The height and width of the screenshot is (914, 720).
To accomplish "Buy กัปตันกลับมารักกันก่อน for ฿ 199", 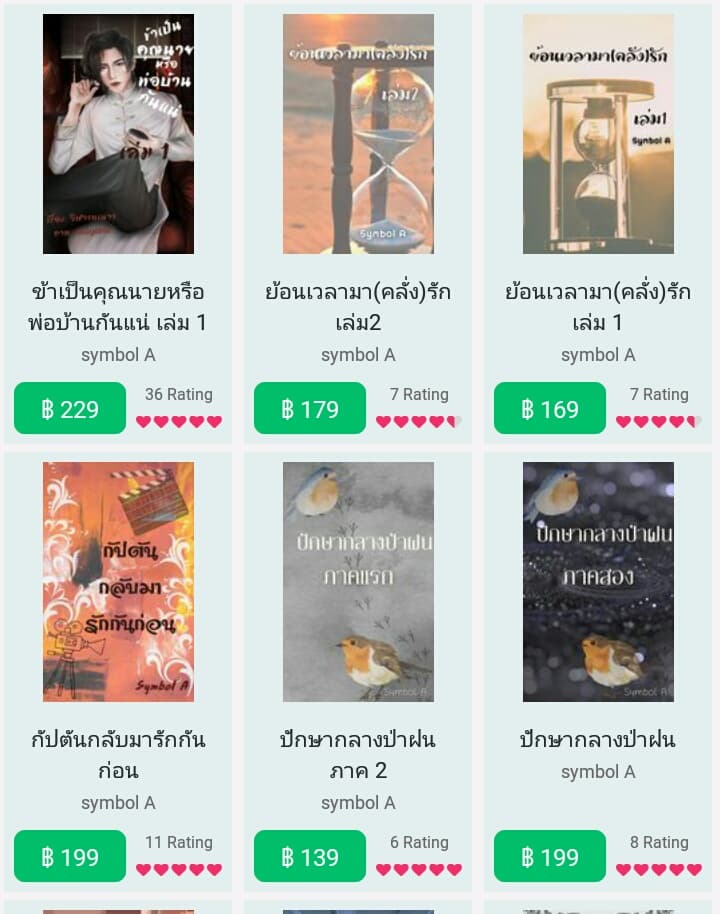I will tap(70, 857).
